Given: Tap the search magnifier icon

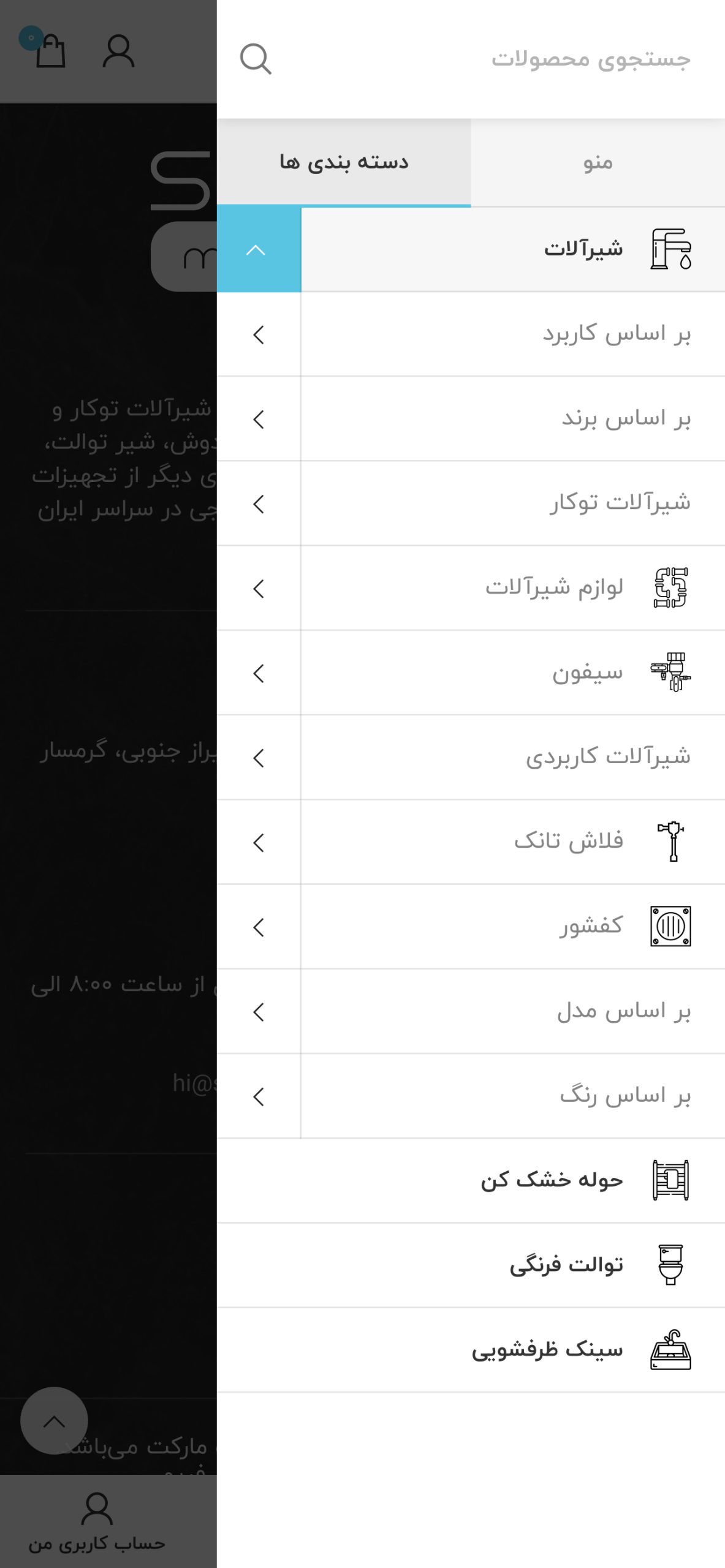Looking at the screenshot, I should [256, 59].
